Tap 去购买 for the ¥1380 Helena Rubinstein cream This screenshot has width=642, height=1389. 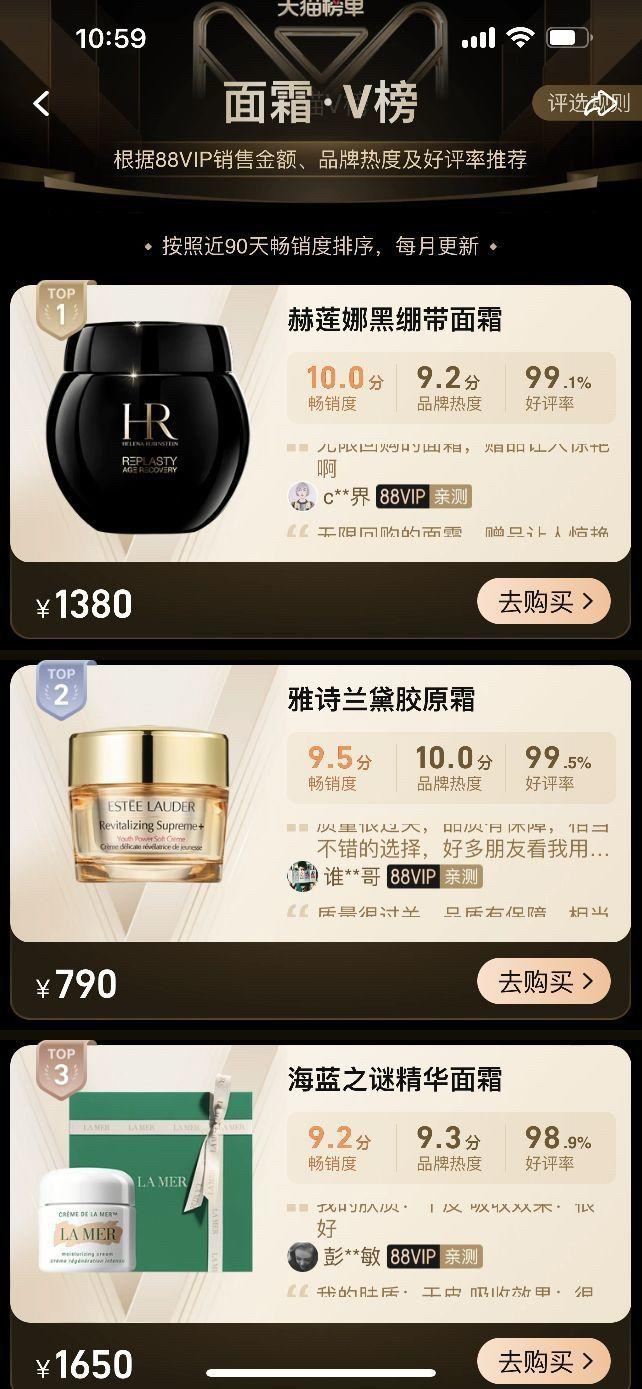544,602
